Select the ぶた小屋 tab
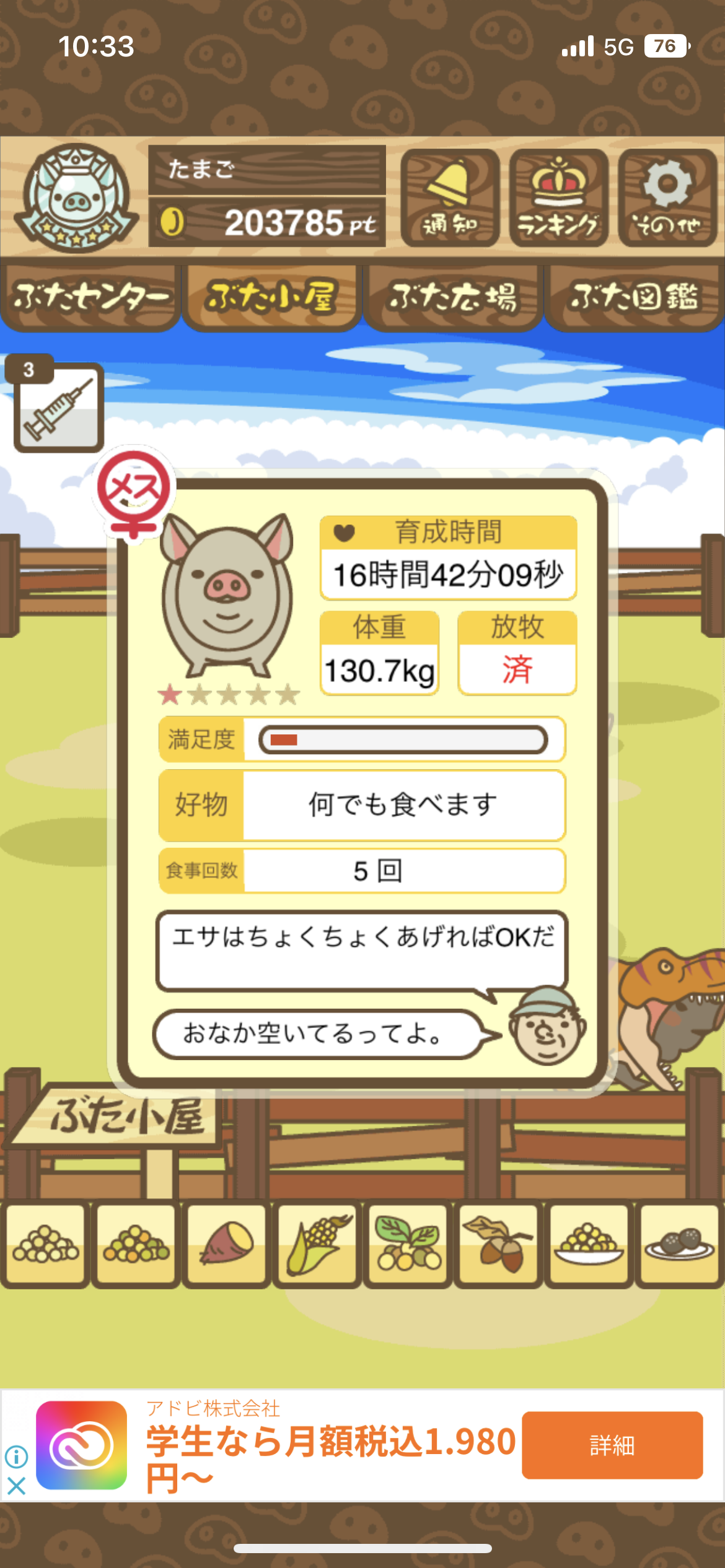This screenshot has width=725, height=1568. coord(271,297)
